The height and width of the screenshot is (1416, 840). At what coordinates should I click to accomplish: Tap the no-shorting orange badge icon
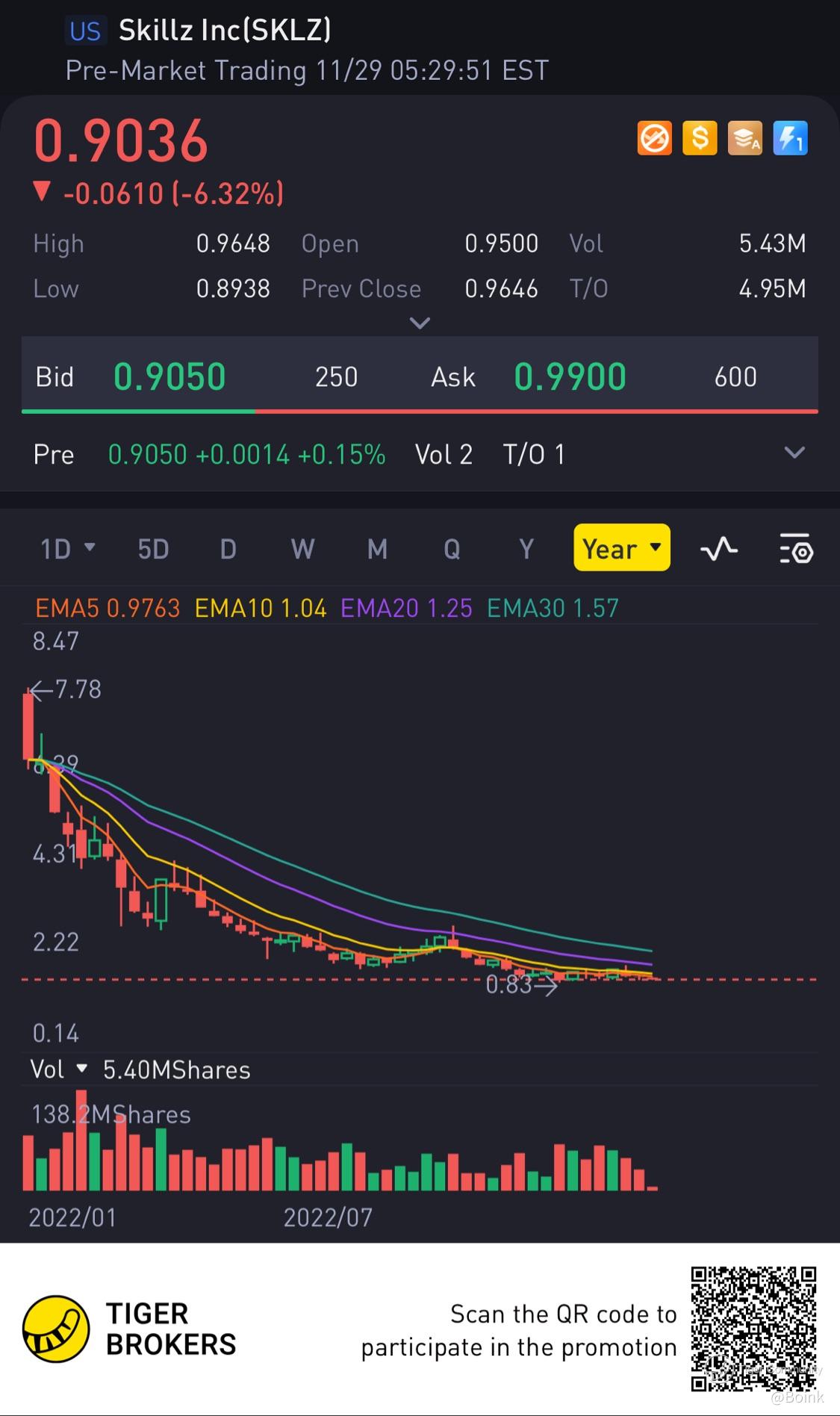coord(654,138)
